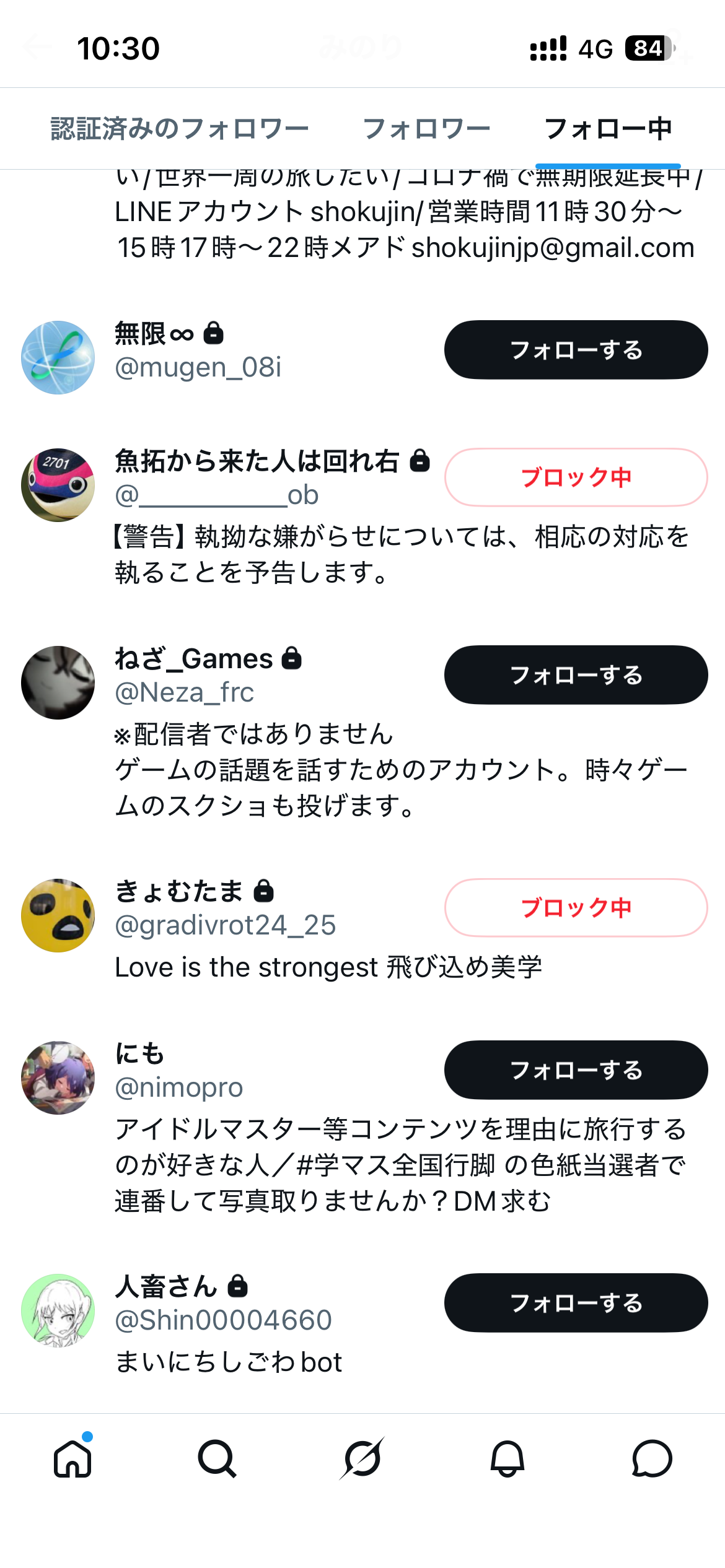Open 人畜さん profile avatar
Screen dimensions: 725x1568
58,1310
